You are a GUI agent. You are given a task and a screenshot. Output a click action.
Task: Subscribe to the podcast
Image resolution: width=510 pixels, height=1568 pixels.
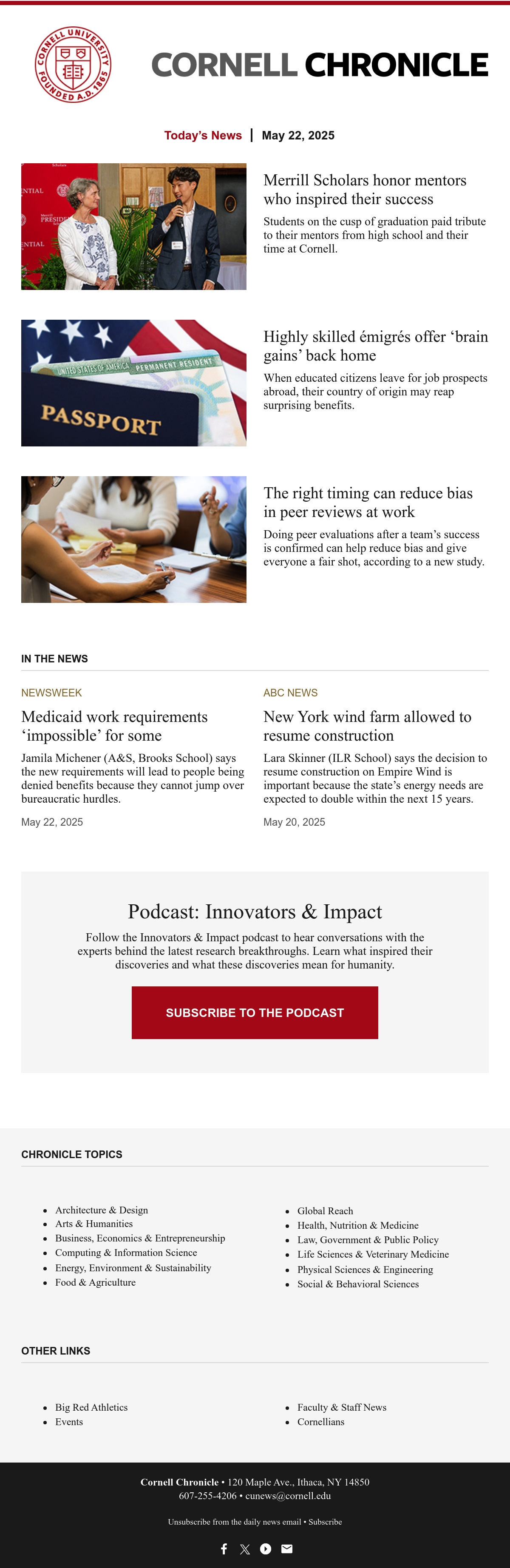coord(255,1012)
